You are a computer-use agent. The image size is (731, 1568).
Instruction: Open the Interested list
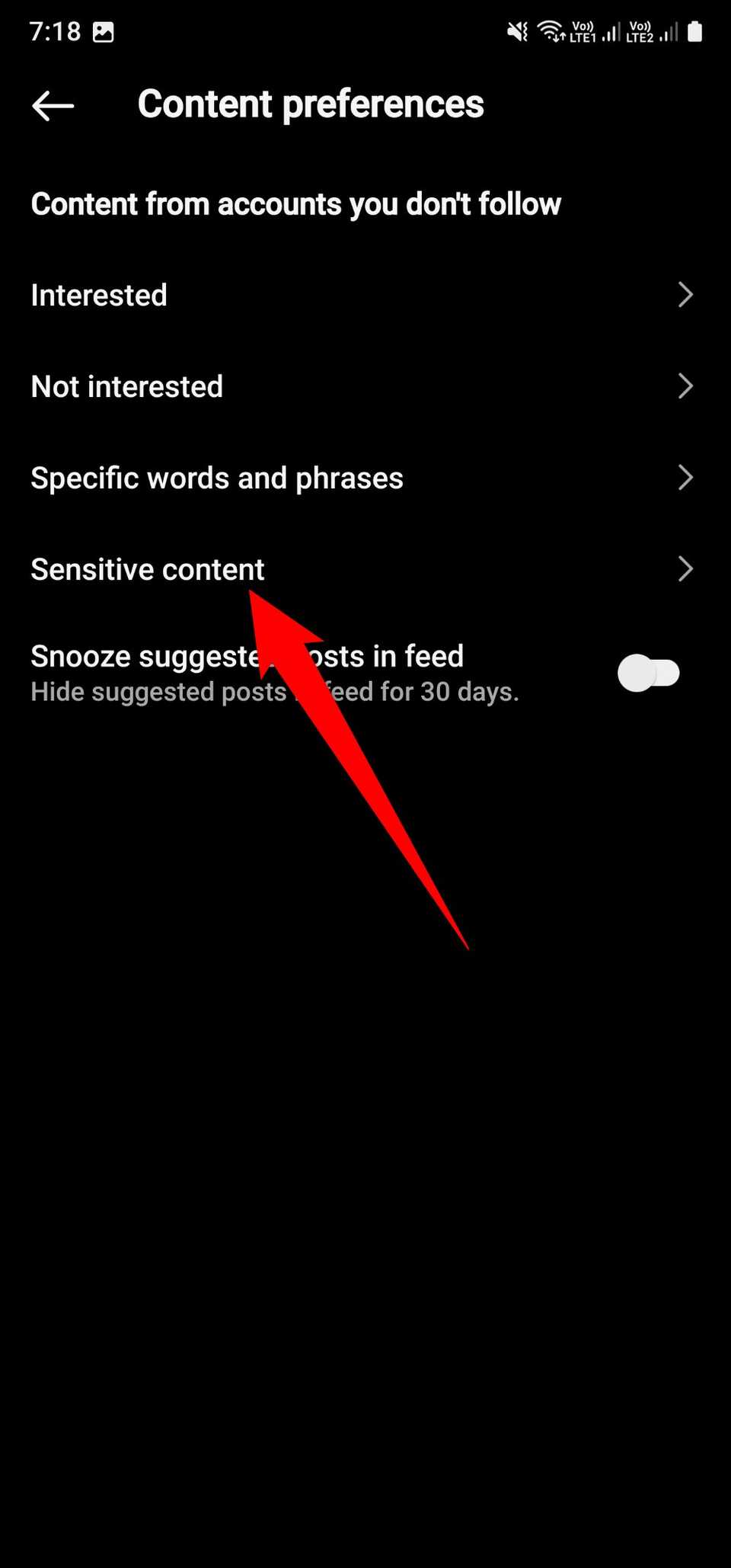coord(98,295)
